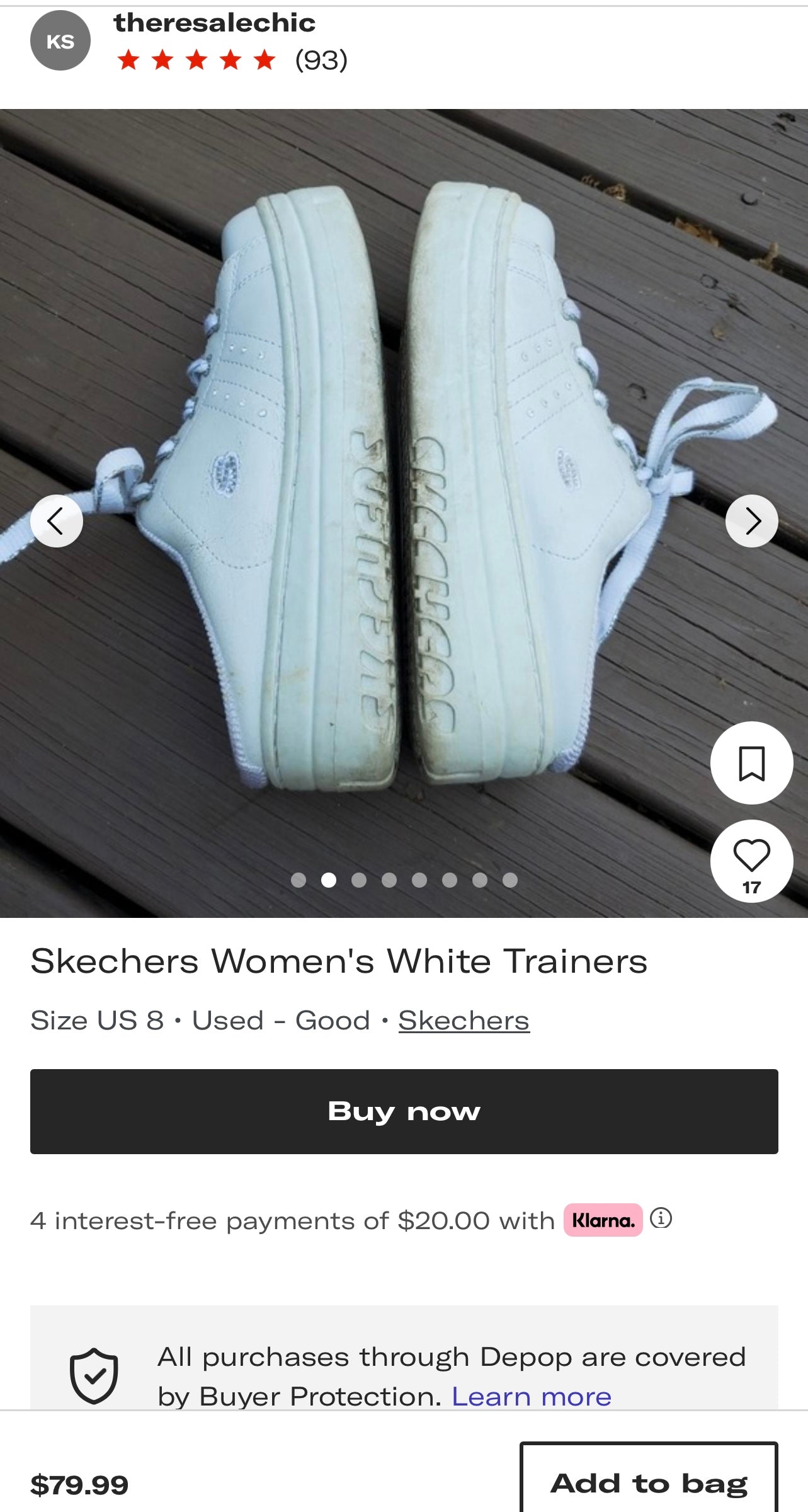Open the Skechers brand link
This screenshot has width=808, height=1512.
tap(464, 1021)
